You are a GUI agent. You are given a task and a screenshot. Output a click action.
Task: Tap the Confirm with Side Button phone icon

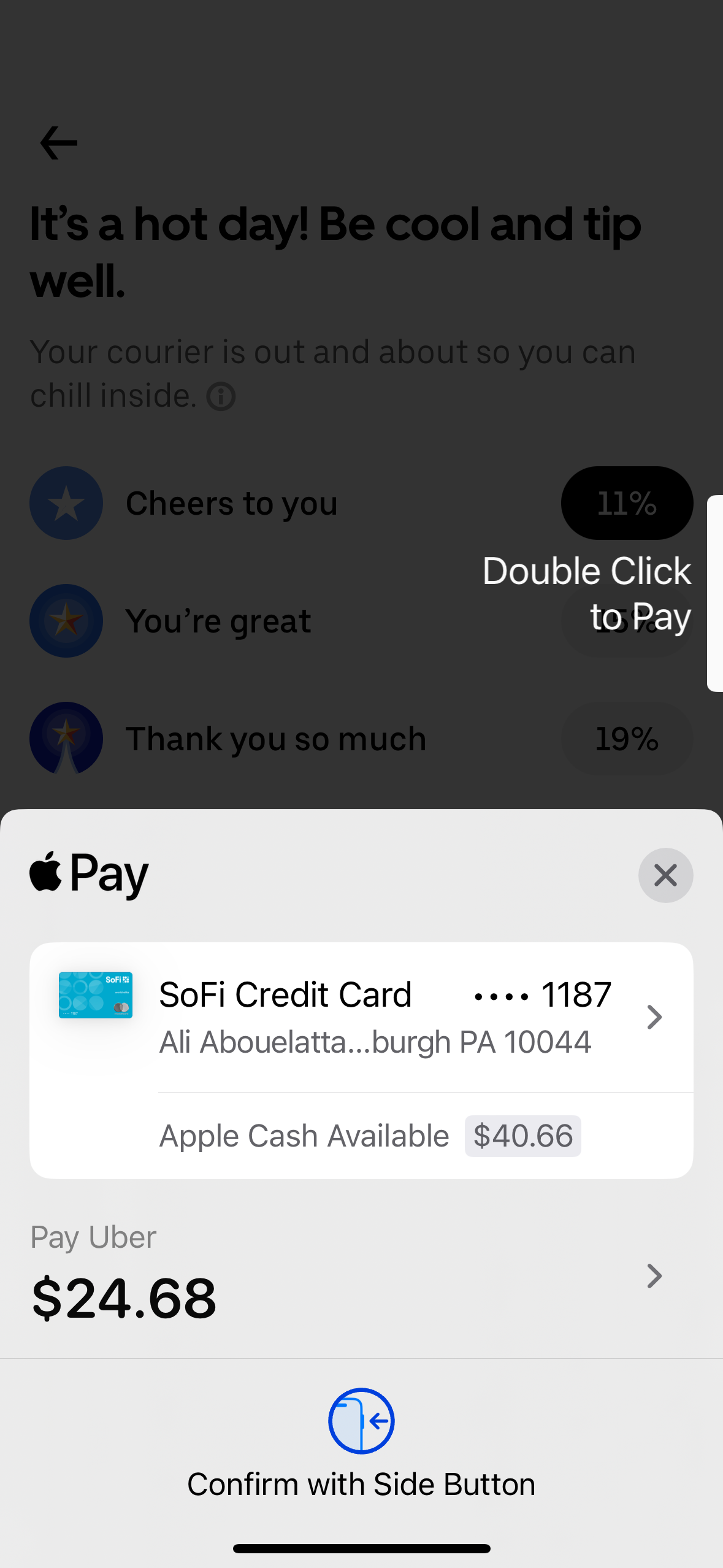tap(361, 1421)
